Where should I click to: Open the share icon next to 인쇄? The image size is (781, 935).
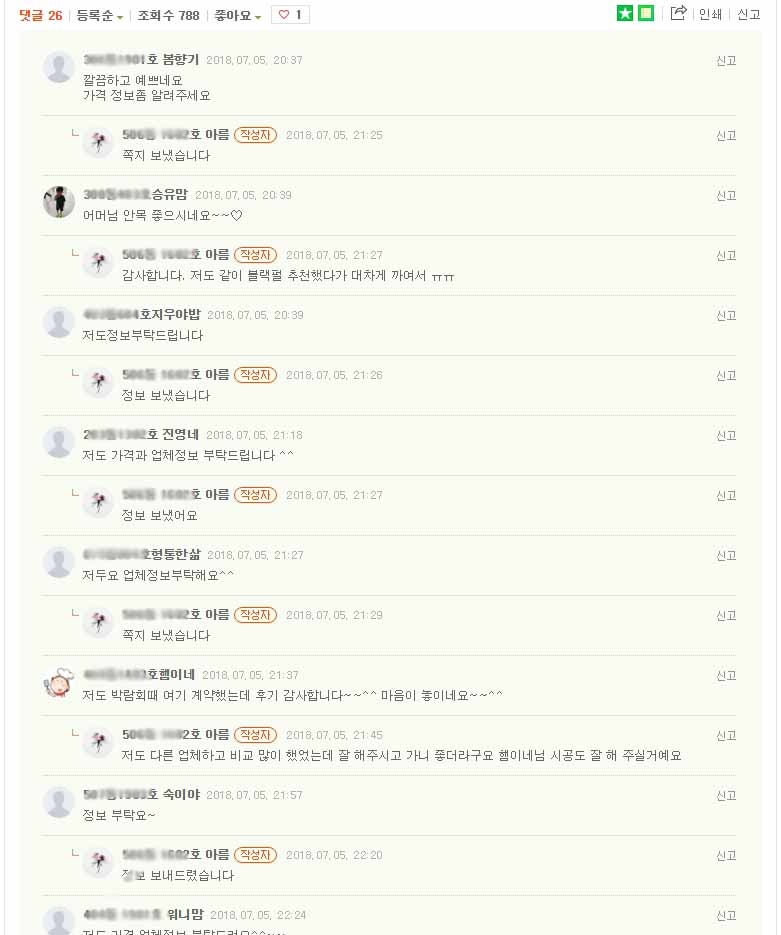(x=678, y=13)
